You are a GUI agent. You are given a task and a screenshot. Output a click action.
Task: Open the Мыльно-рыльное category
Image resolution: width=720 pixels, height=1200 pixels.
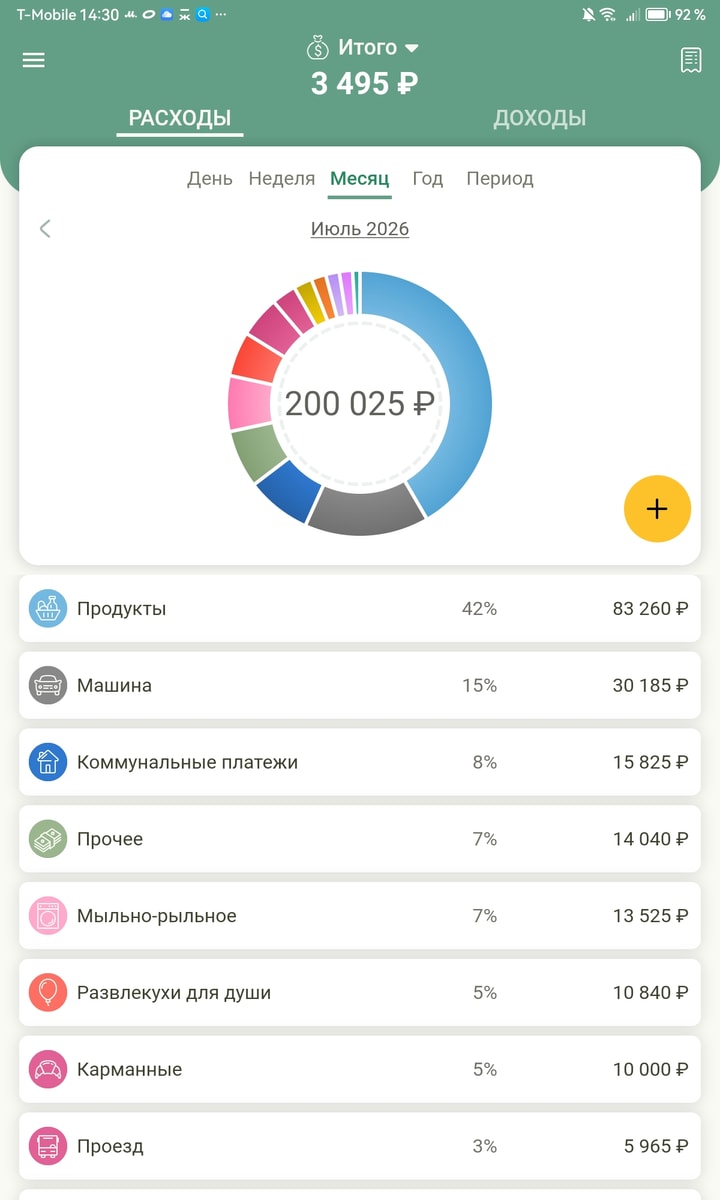point(360,916)
